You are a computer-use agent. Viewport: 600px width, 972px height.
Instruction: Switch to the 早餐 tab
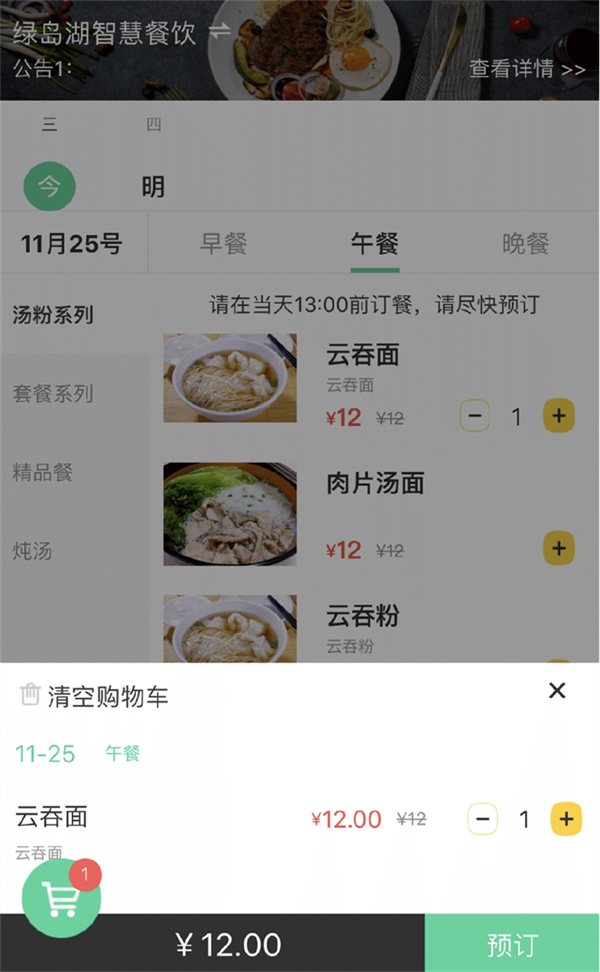coord(224,243)
